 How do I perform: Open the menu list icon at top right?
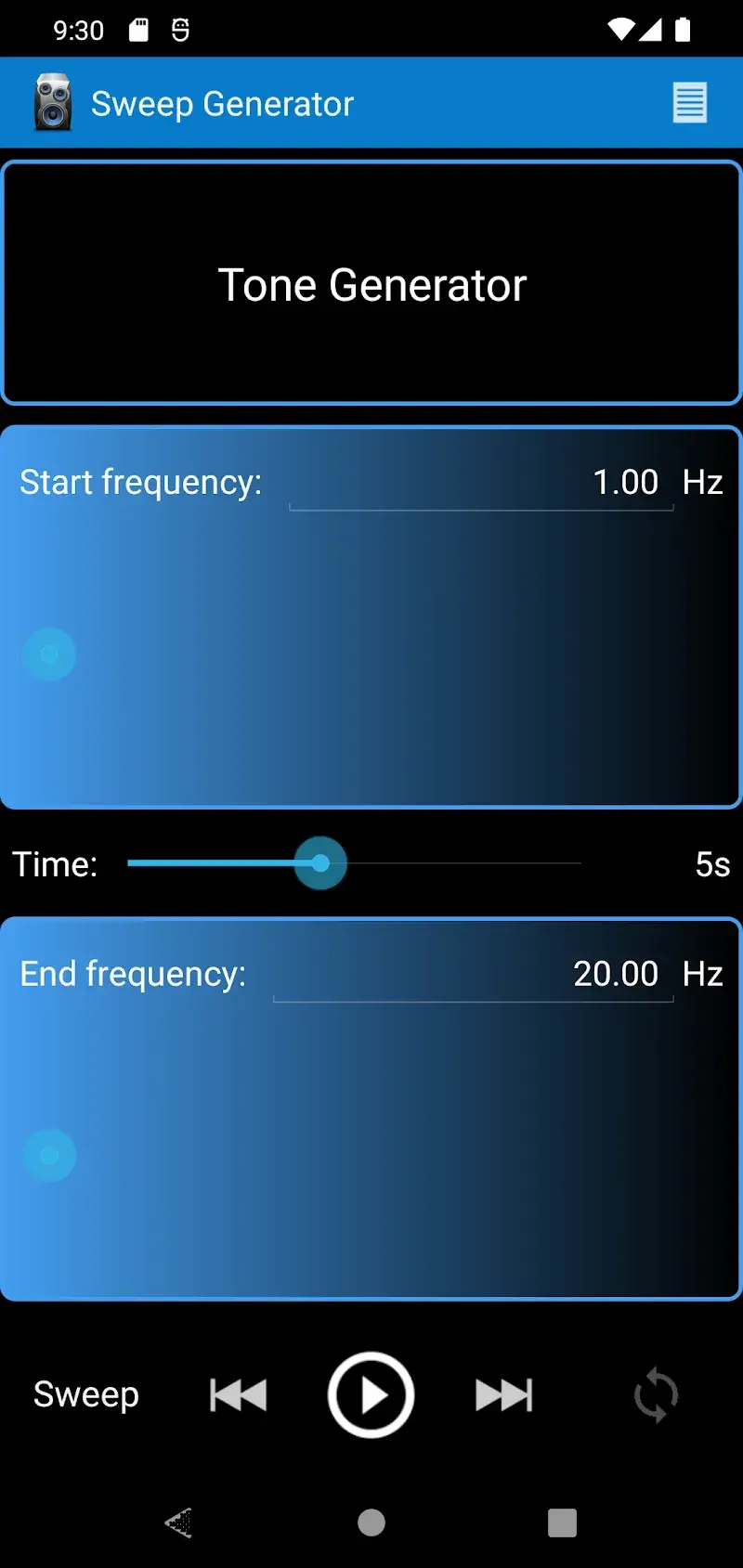pos(689,102)
